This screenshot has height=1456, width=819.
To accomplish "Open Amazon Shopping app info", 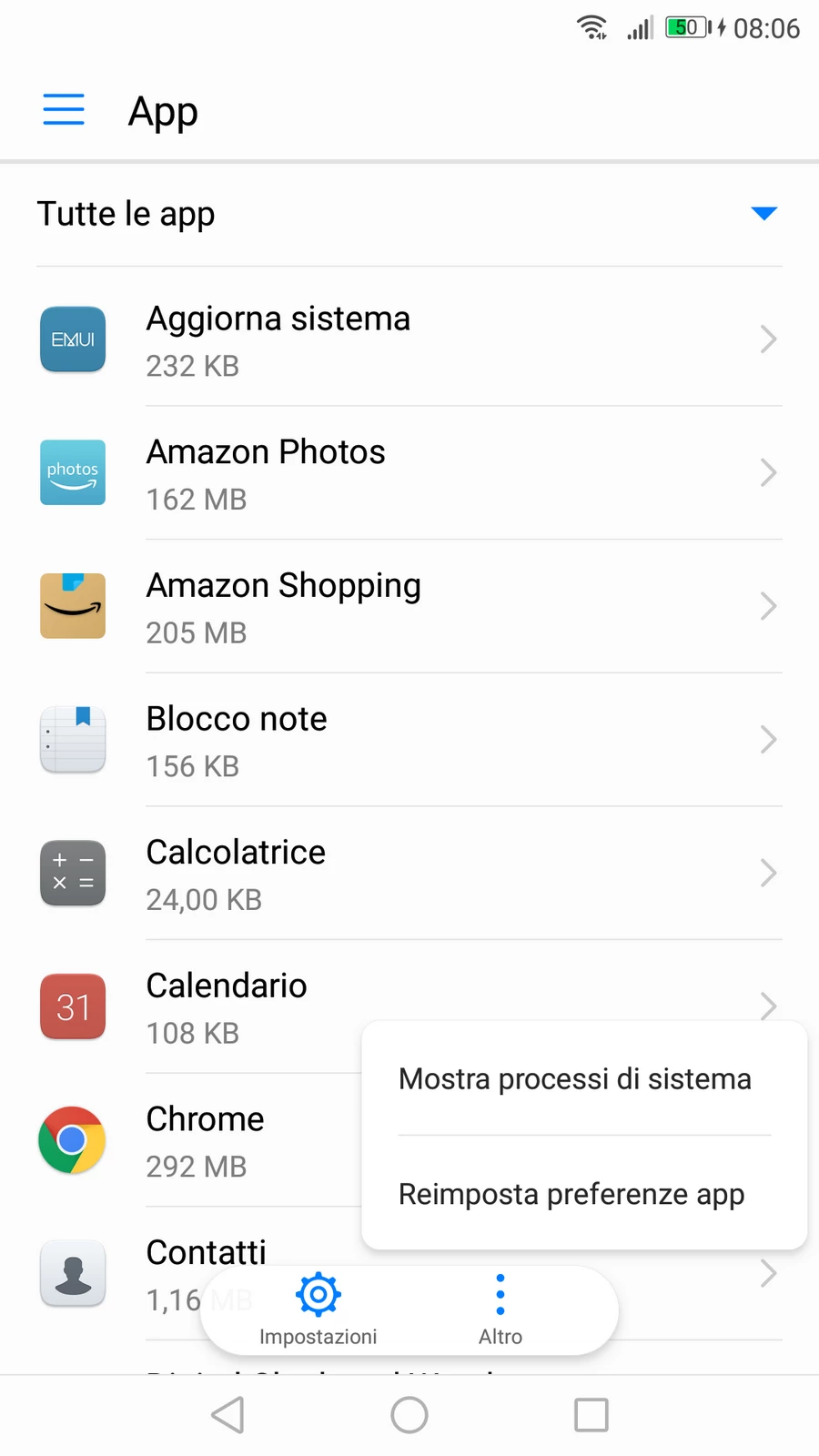I will coord(409,606).
